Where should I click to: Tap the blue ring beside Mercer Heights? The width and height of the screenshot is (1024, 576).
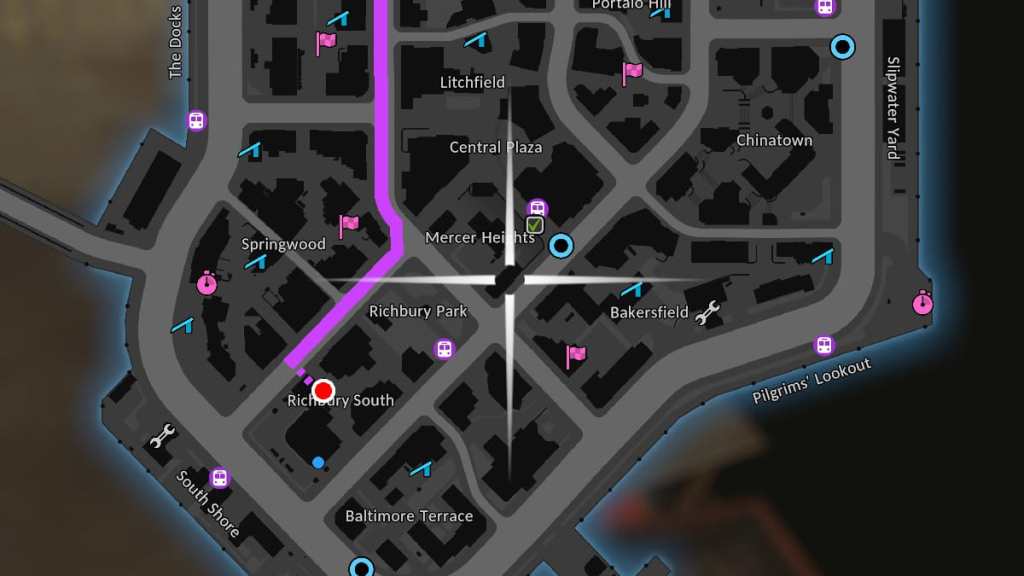click(x=562, y=244)
